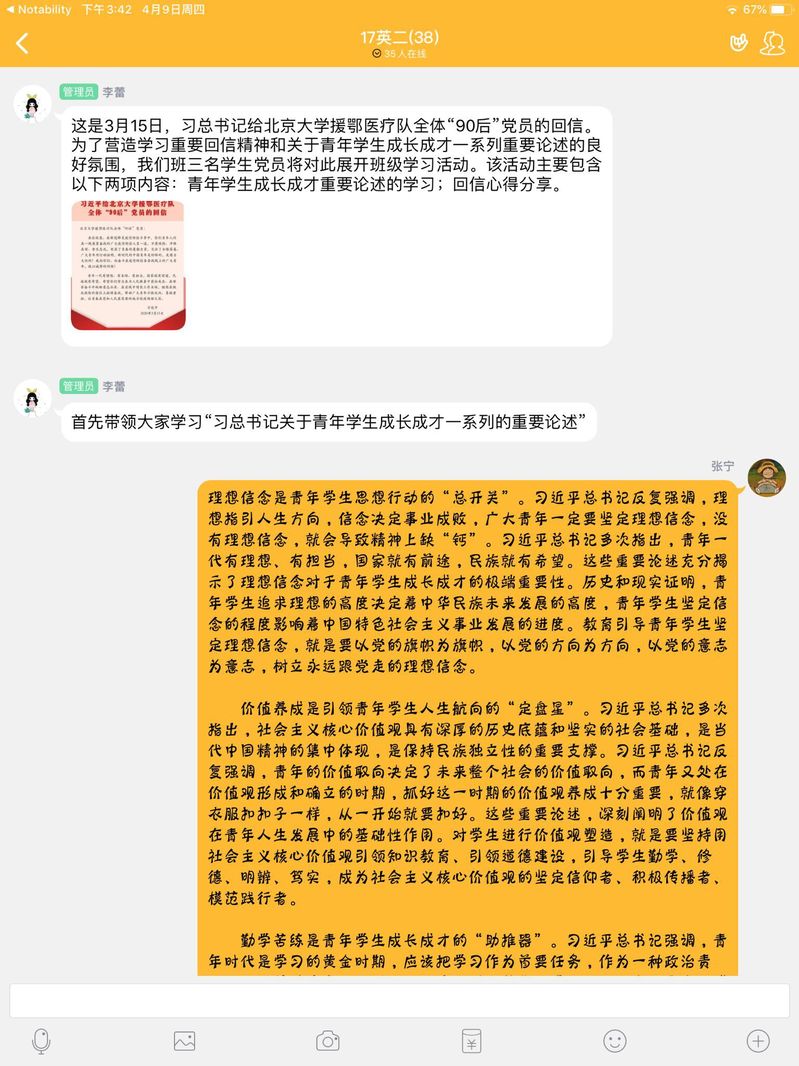Open the emoji picker
799x1066 pixels.
pyautogui.click(x=615, y=1041)
